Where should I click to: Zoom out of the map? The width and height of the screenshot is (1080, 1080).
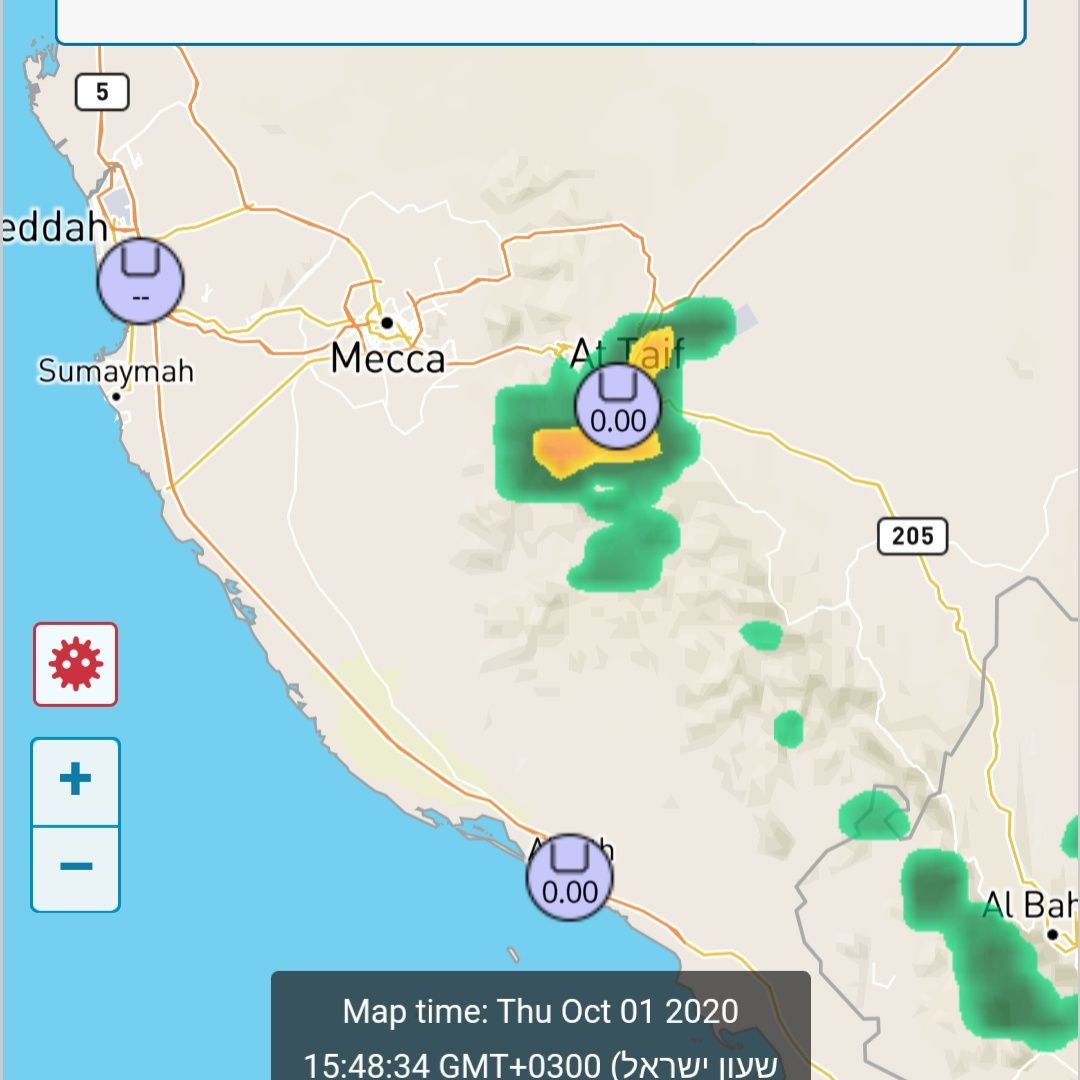click(x=76, y=867)
